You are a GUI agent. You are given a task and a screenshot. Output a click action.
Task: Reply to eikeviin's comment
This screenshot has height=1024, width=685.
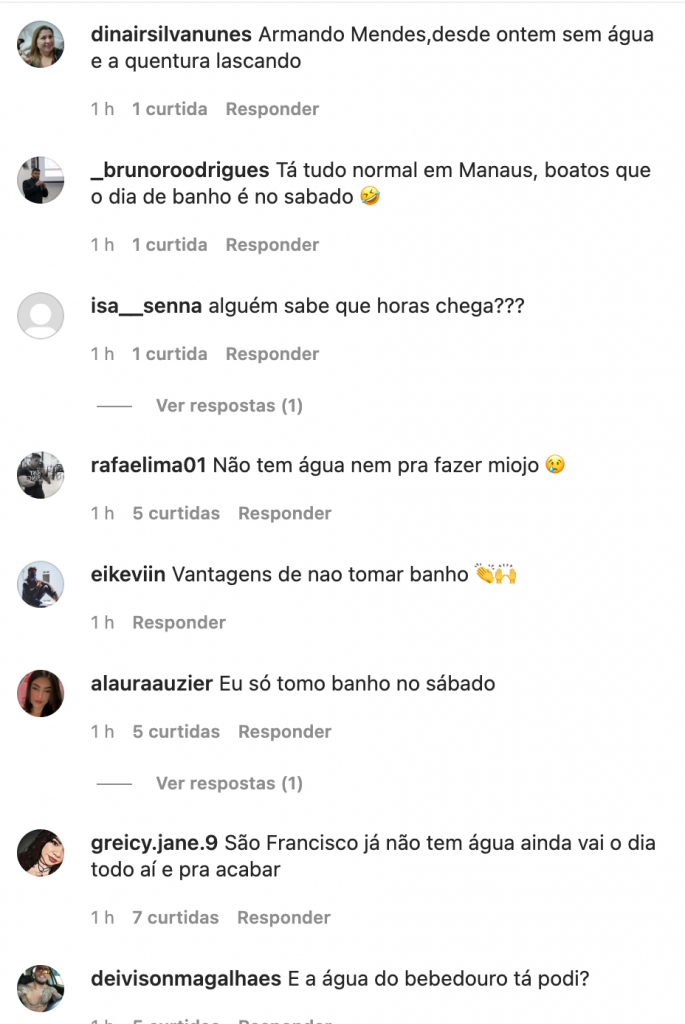pyautogui.click(x=179, y=622)
